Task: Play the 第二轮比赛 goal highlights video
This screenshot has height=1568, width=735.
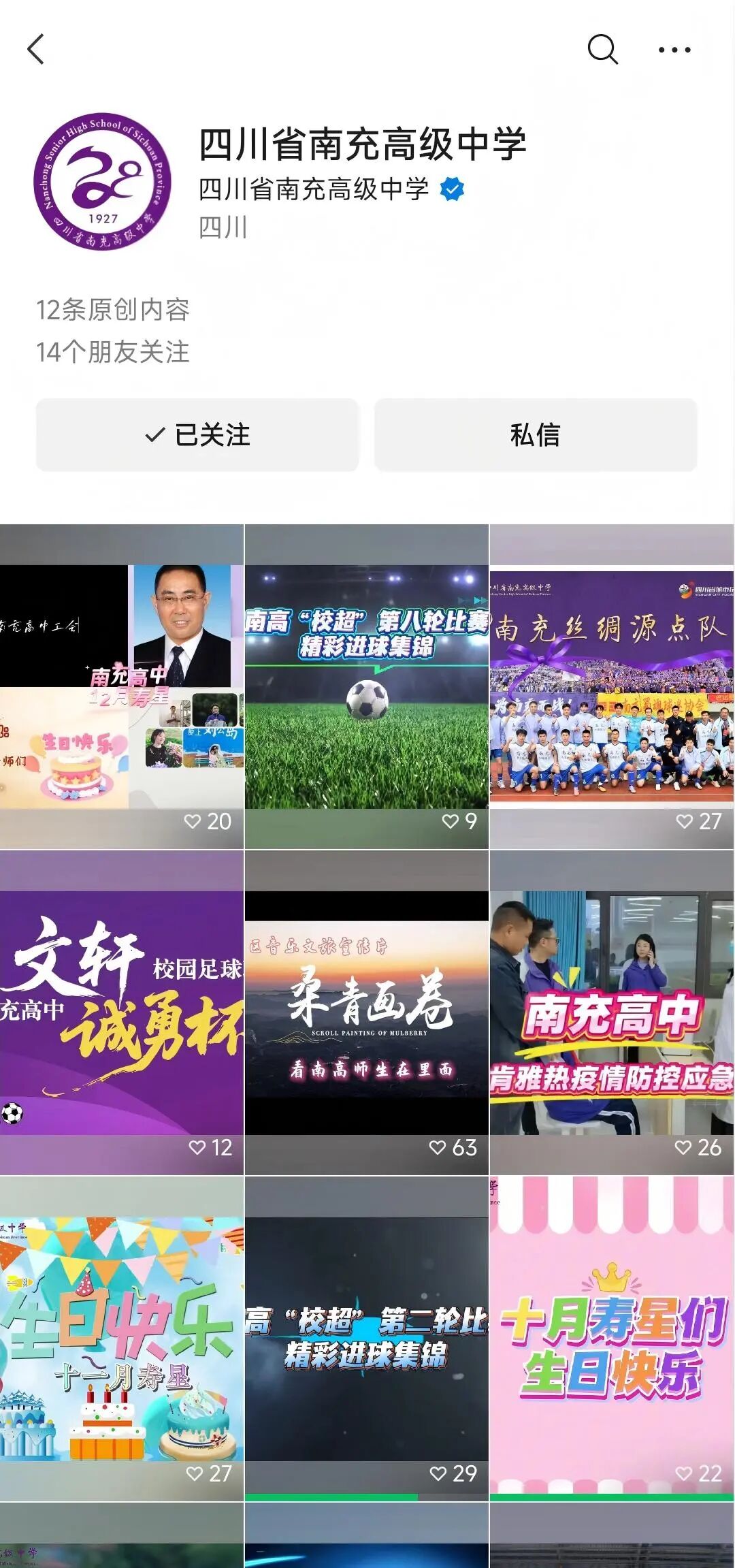Action: (367, 1339)
